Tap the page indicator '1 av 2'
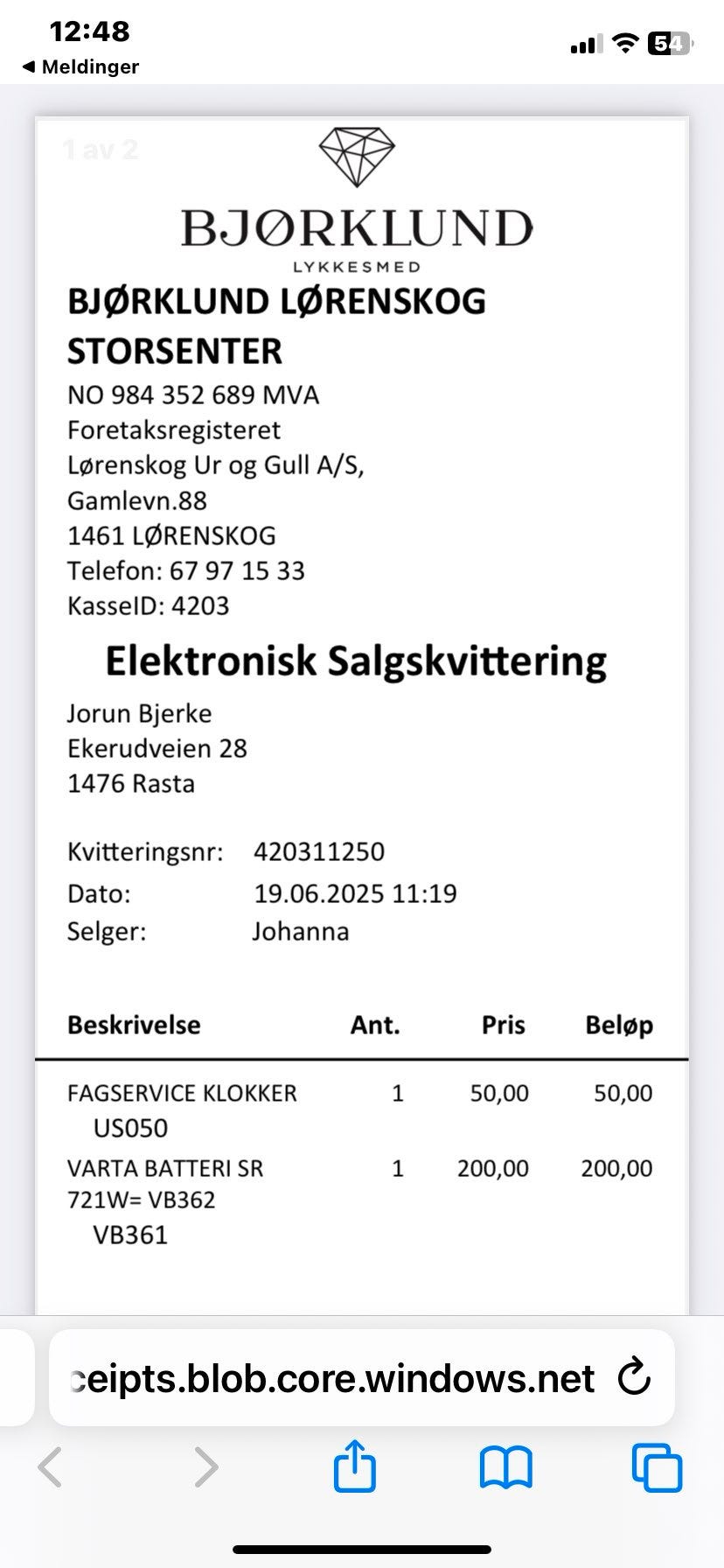Screen dimensions: 724x1568 tap(100, 149)
